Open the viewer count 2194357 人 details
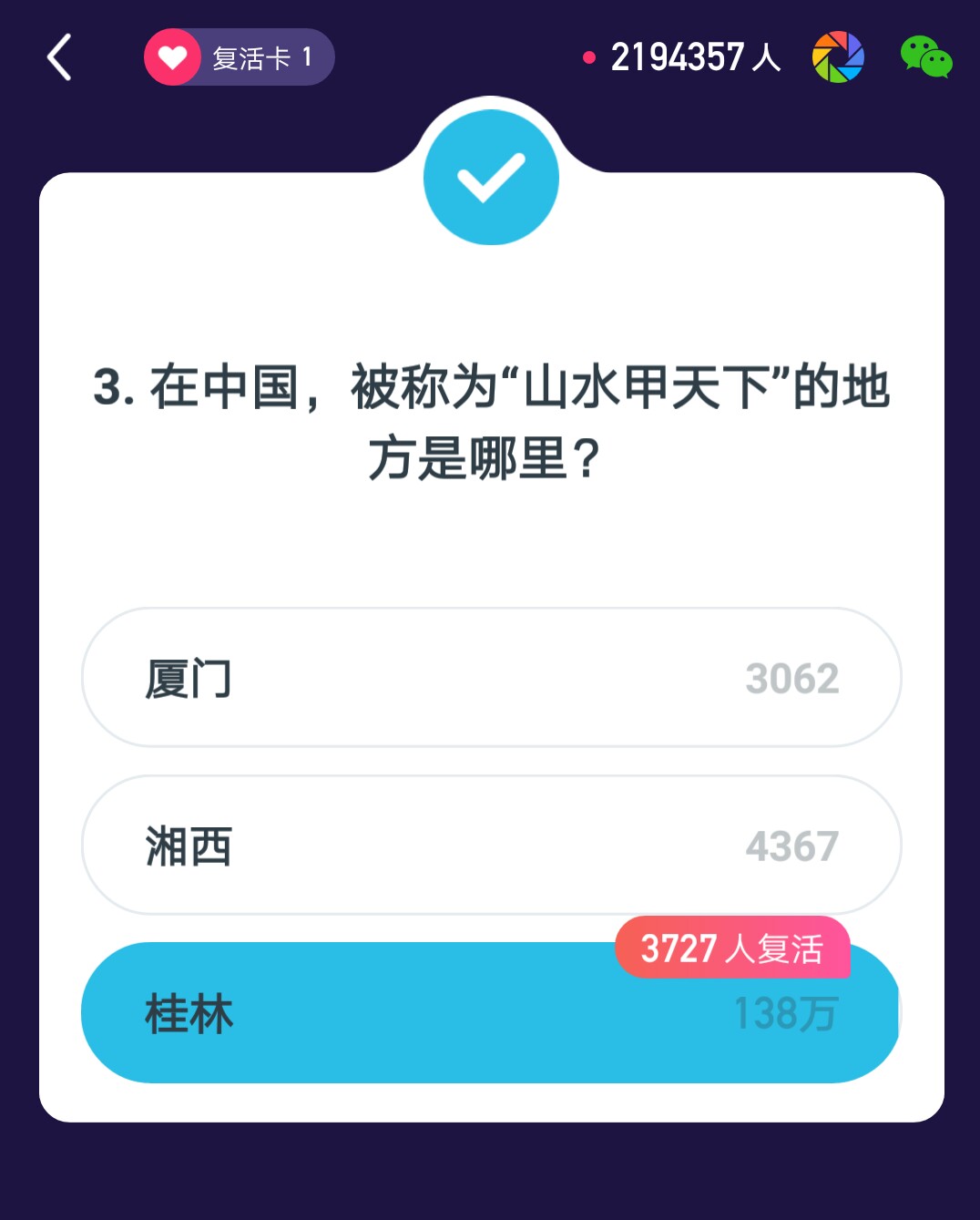This screenshot has height=1220, width=980. point(695,56)
